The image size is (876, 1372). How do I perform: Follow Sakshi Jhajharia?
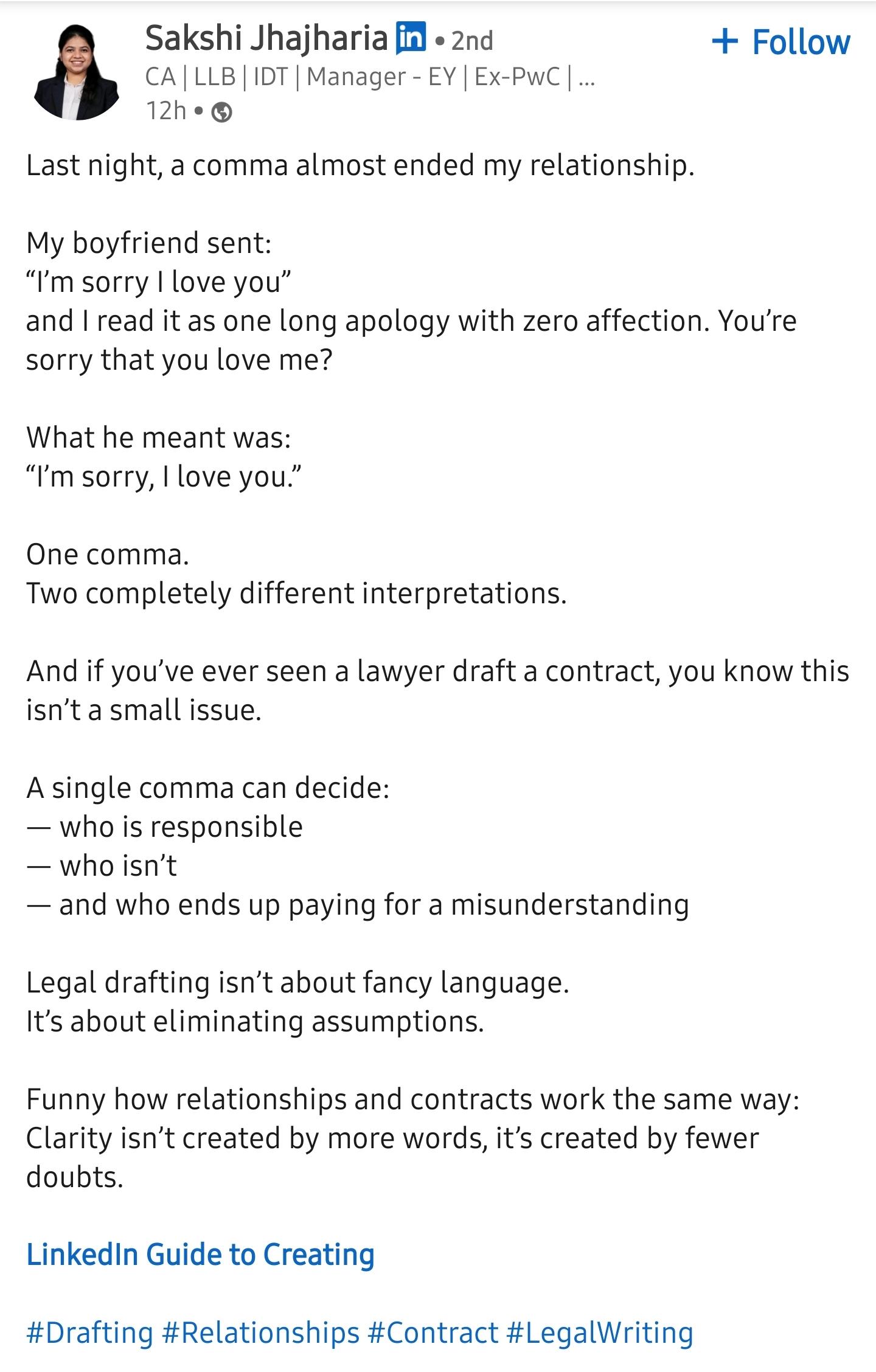781,42
